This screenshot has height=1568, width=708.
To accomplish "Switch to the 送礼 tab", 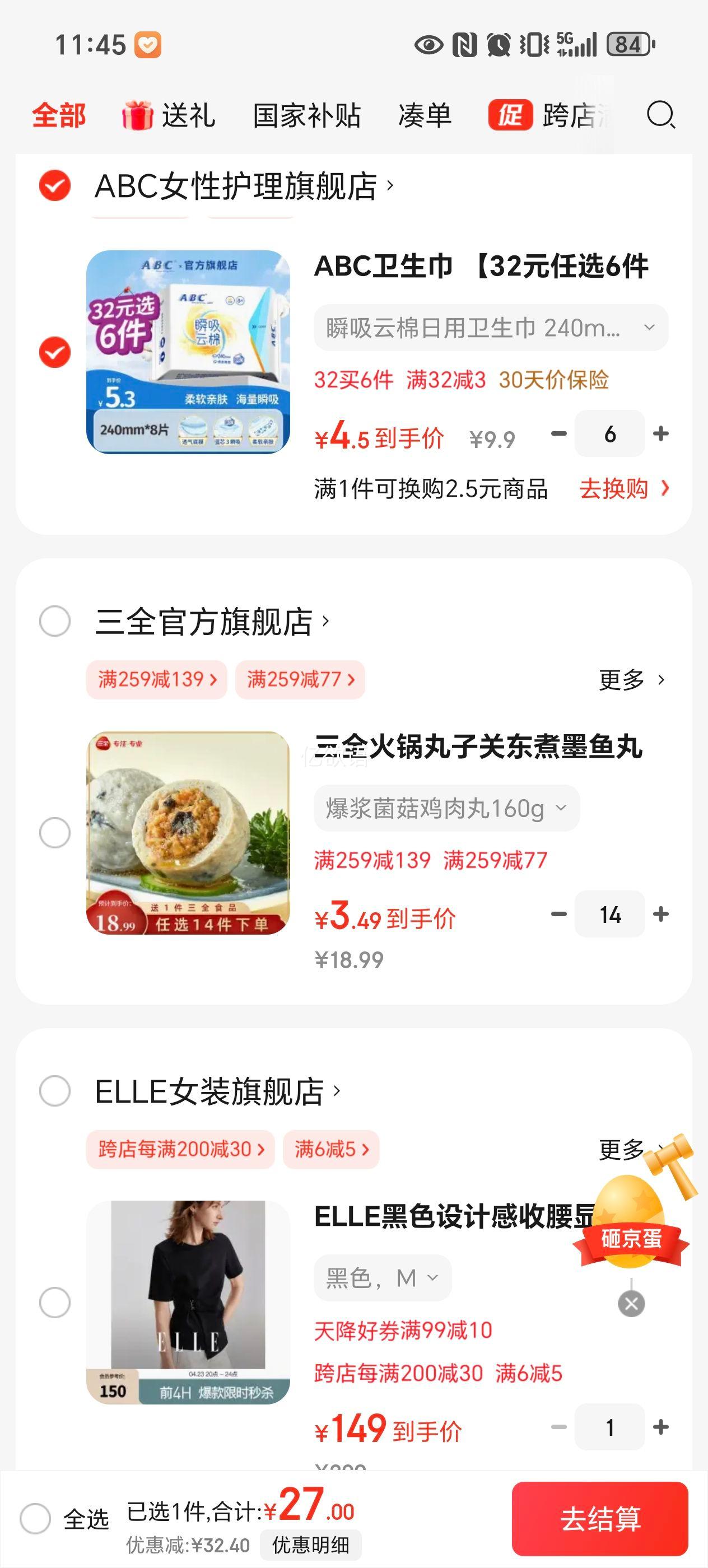I will point(169,115).
